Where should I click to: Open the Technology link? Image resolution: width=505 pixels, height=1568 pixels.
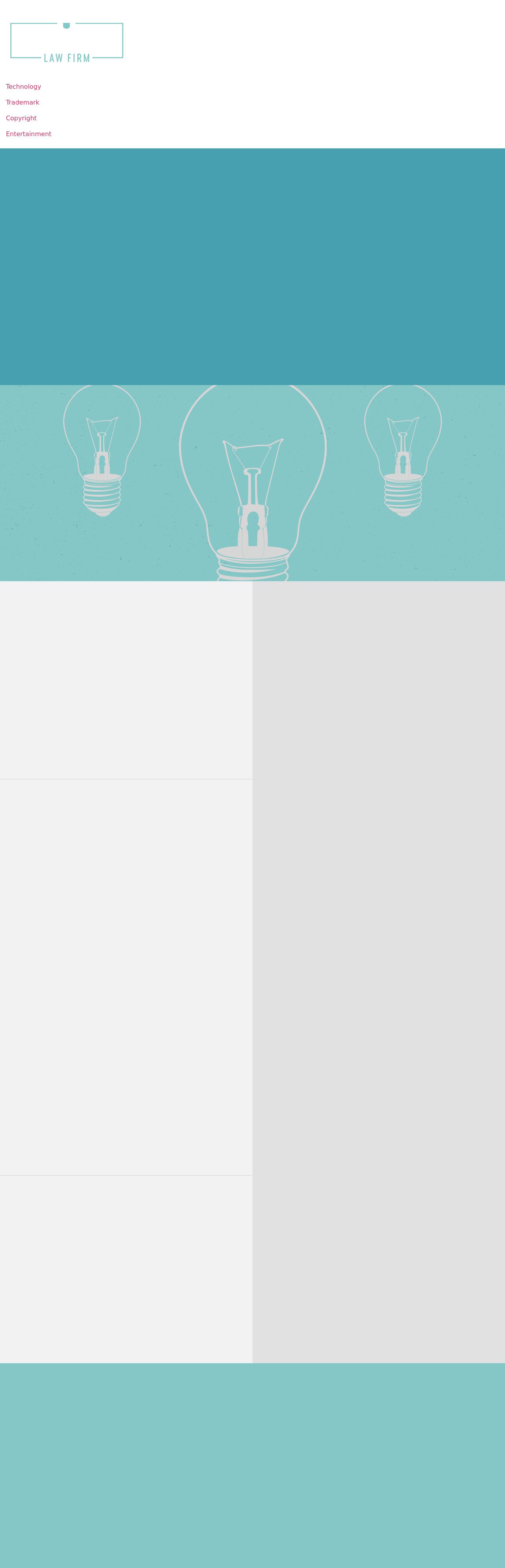pos(23,87)
